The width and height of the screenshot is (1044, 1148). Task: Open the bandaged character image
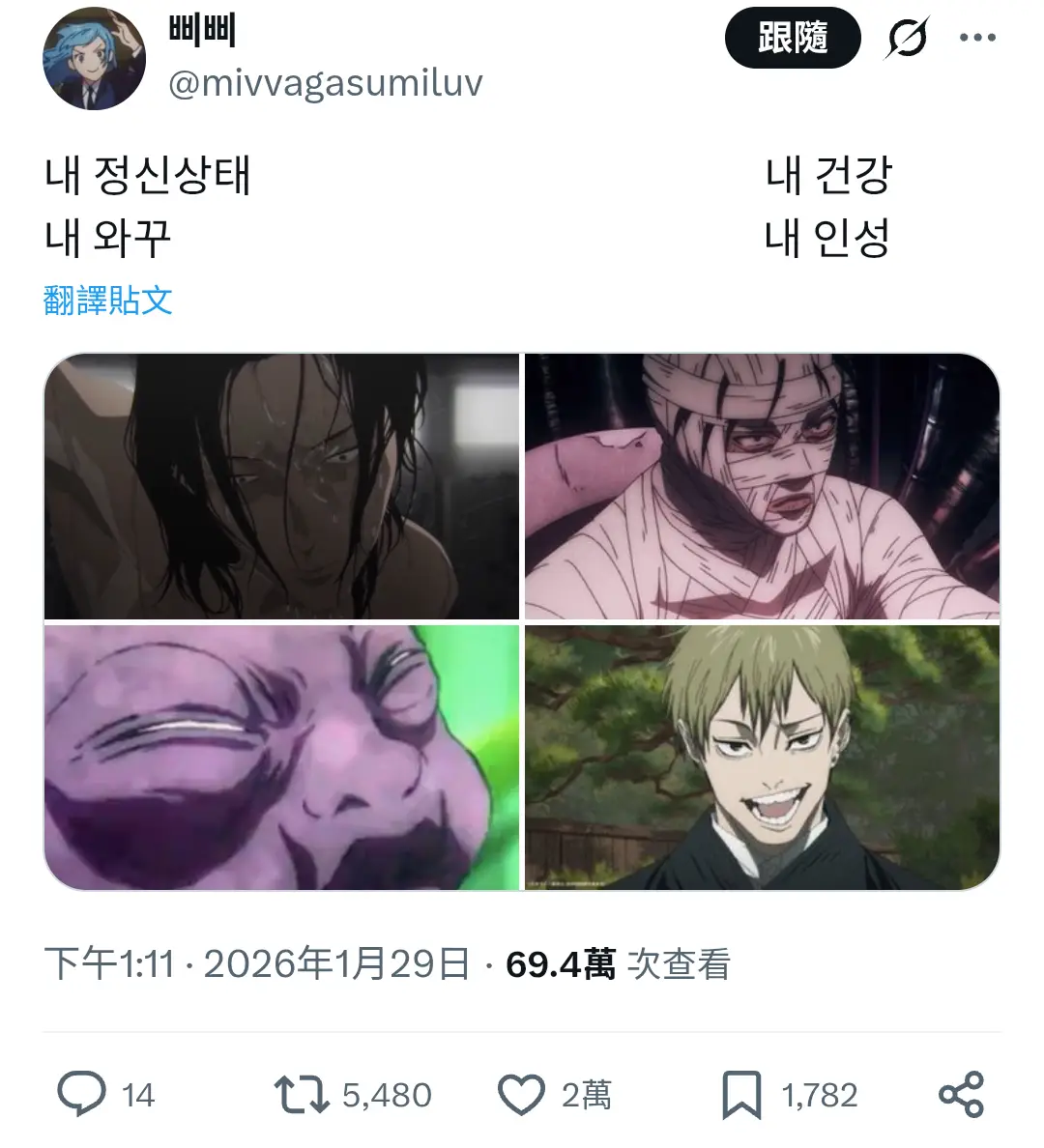pyautogui.click(x=762, y=486)
